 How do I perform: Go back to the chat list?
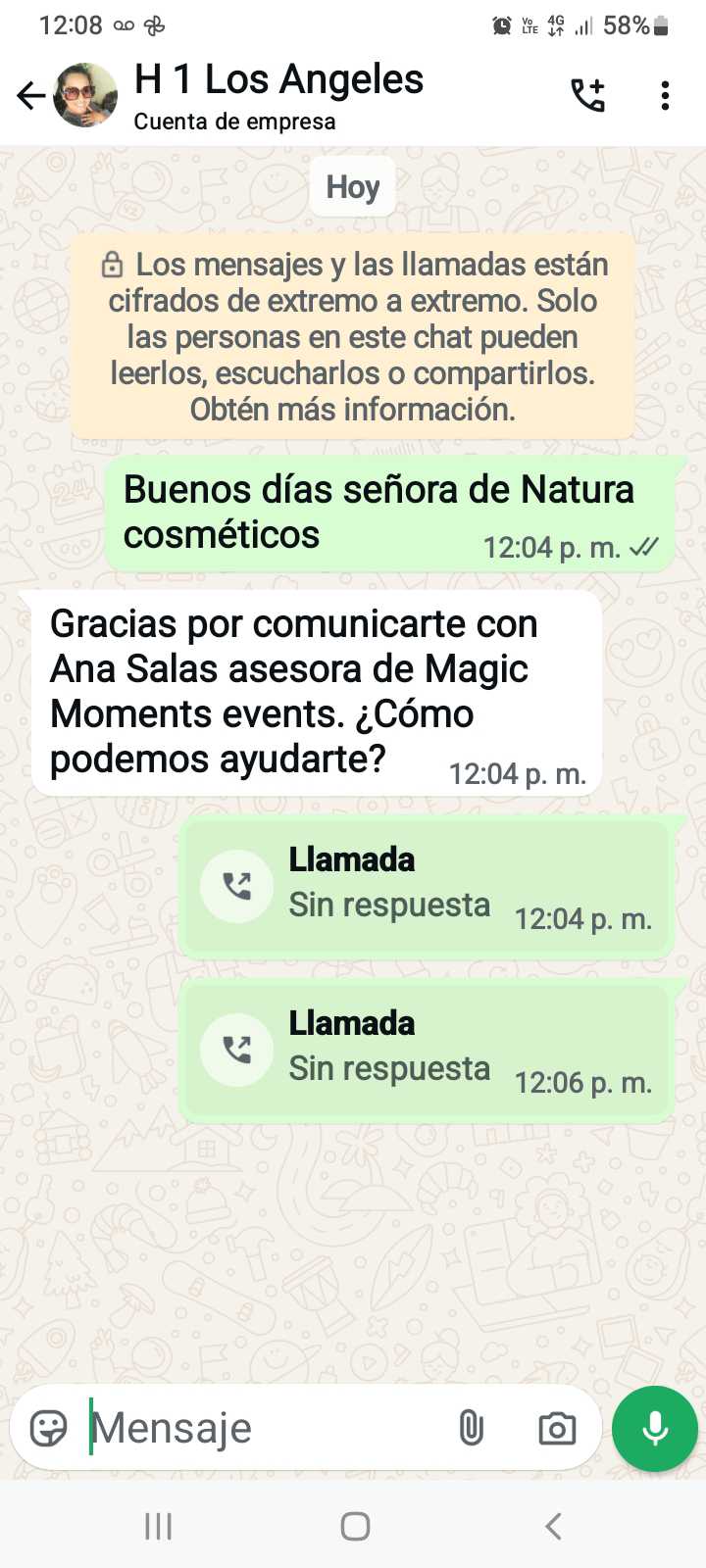click(x=30, y=95)
